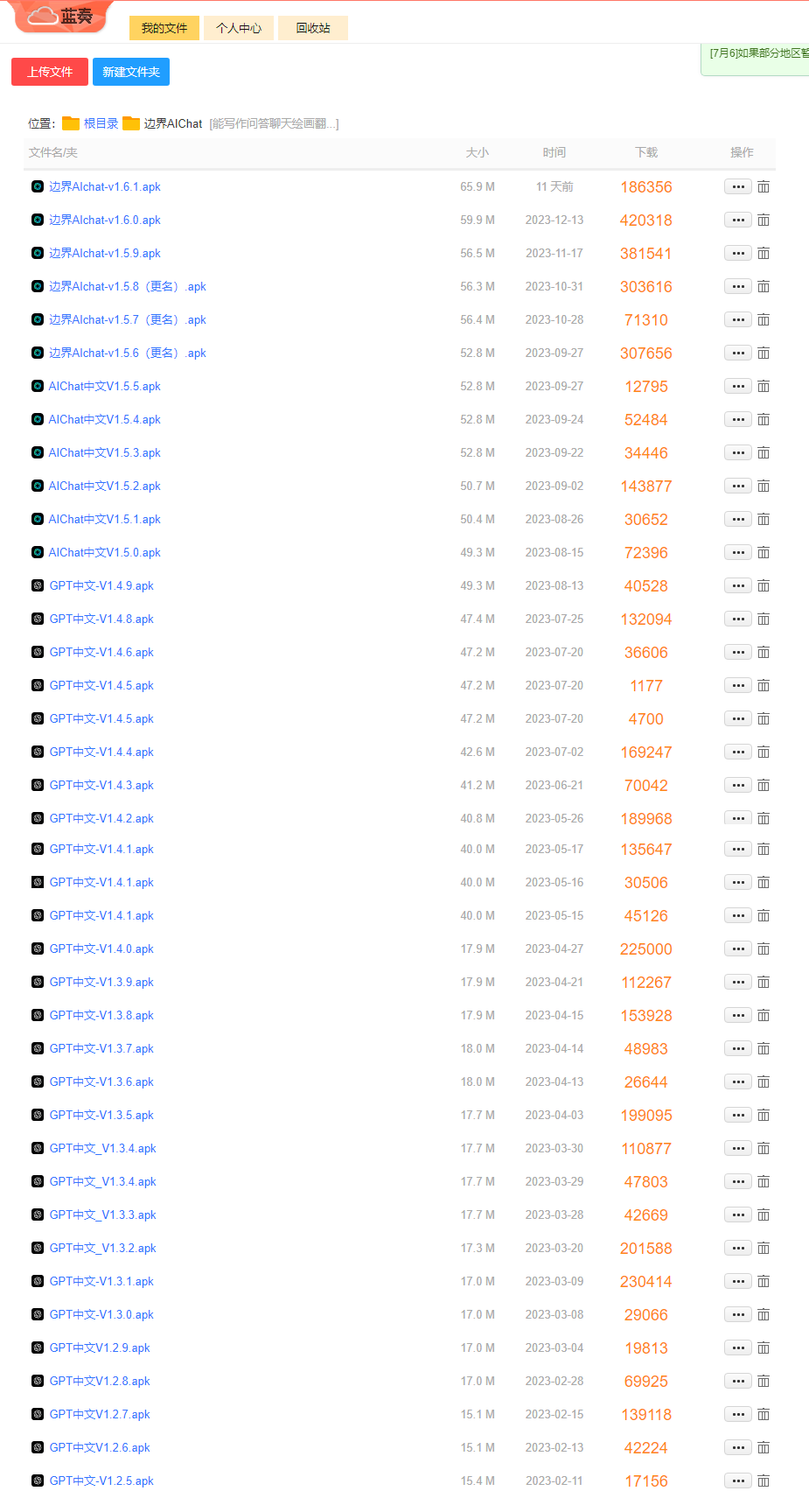Open file AIChat中文V1.5.5.apk
The height and width of the screenshot is (1512, 809).
click(x=104, y=386)
